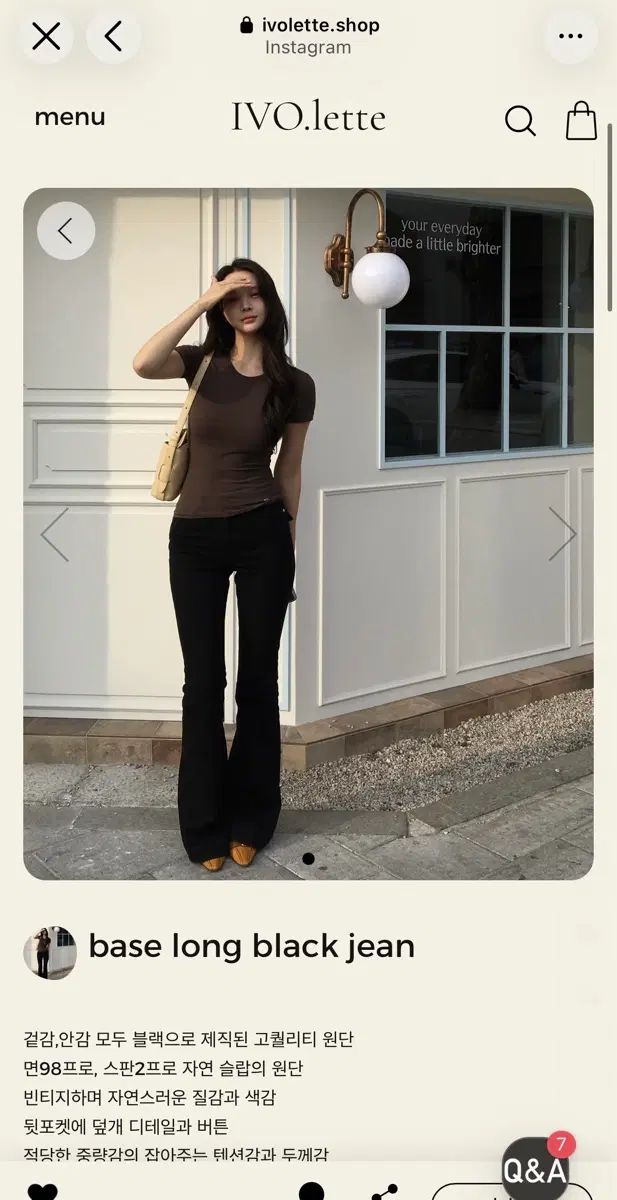Tap the round back button on product image
This screenshot has width=617, height=1200.
(x=66, y=231)
